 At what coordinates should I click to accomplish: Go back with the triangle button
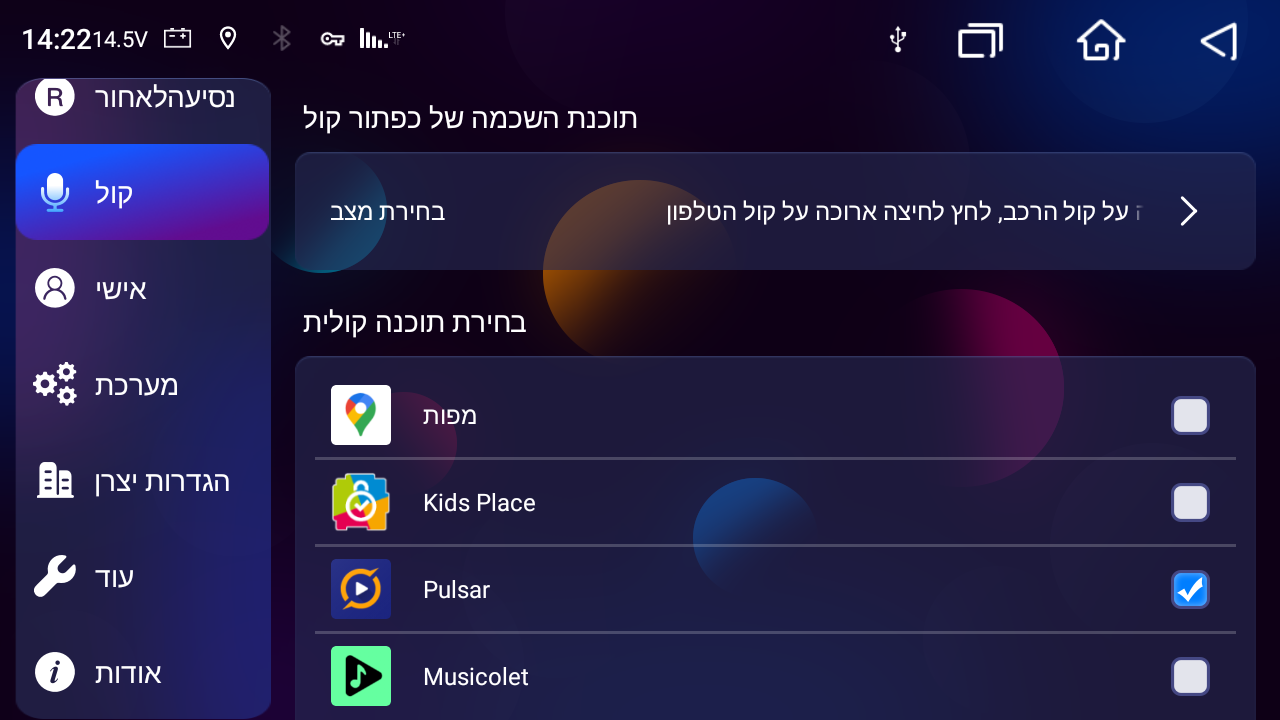pyautogui.click(x=1219, y=41)
